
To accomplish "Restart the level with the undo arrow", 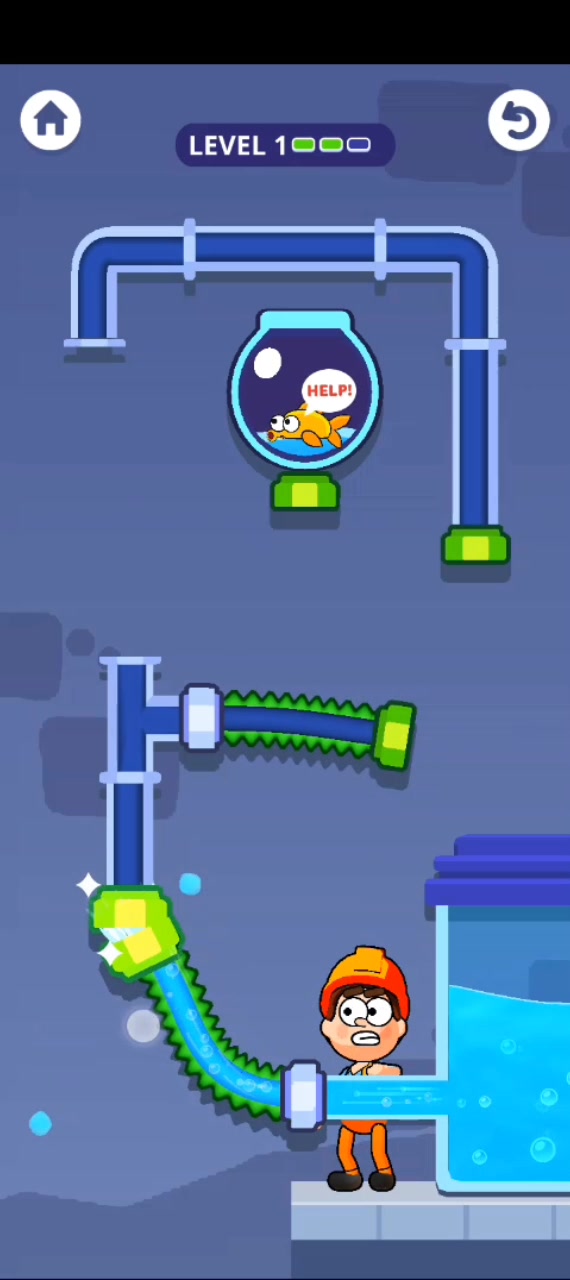I will coord(519,121).
